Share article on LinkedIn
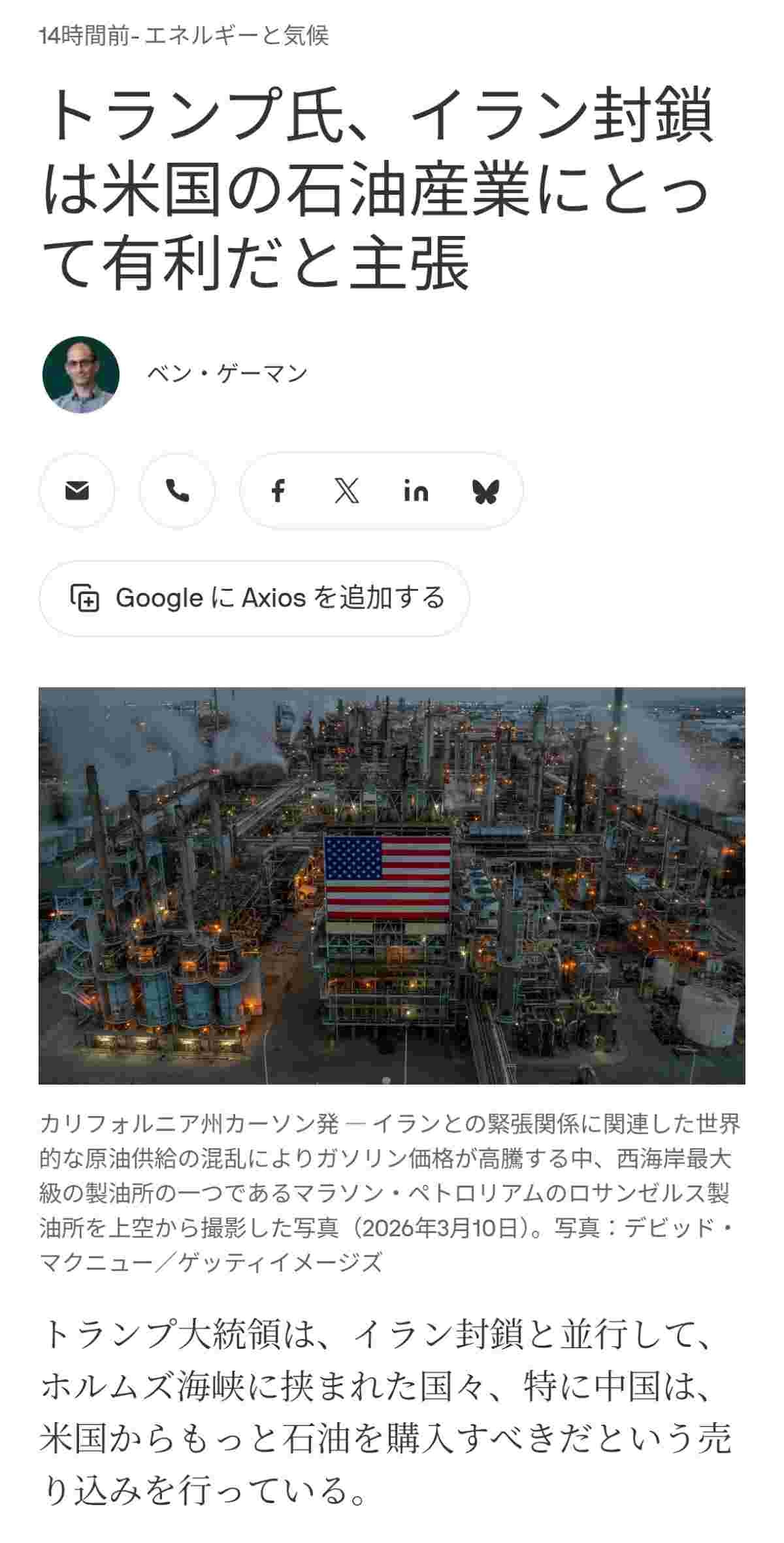Image resolution: width=784 pixels, height=1543 pixels. point(416,490)
